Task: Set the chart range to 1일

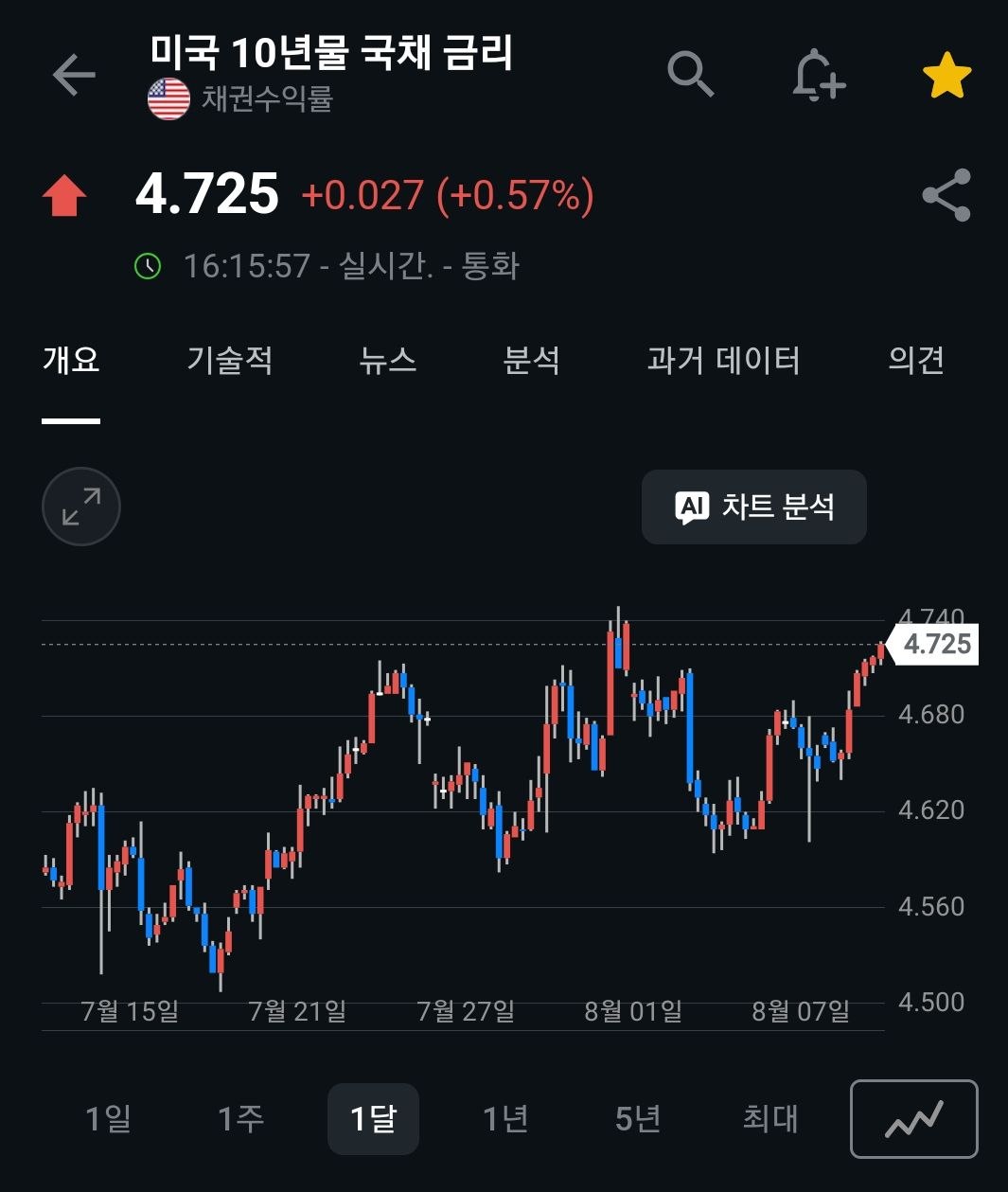Action: (x=108, y=1119)
